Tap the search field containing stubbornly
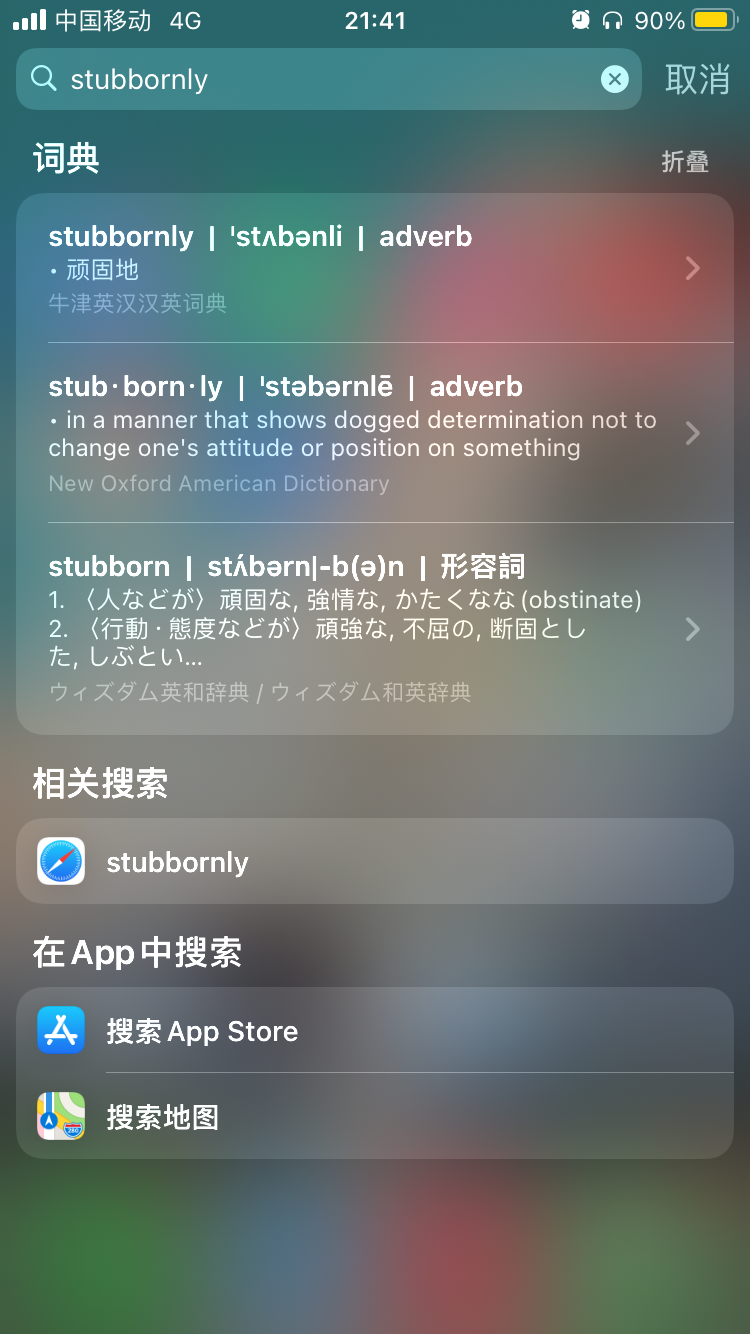Screen dimensions: 750x1334 (320, 79)
